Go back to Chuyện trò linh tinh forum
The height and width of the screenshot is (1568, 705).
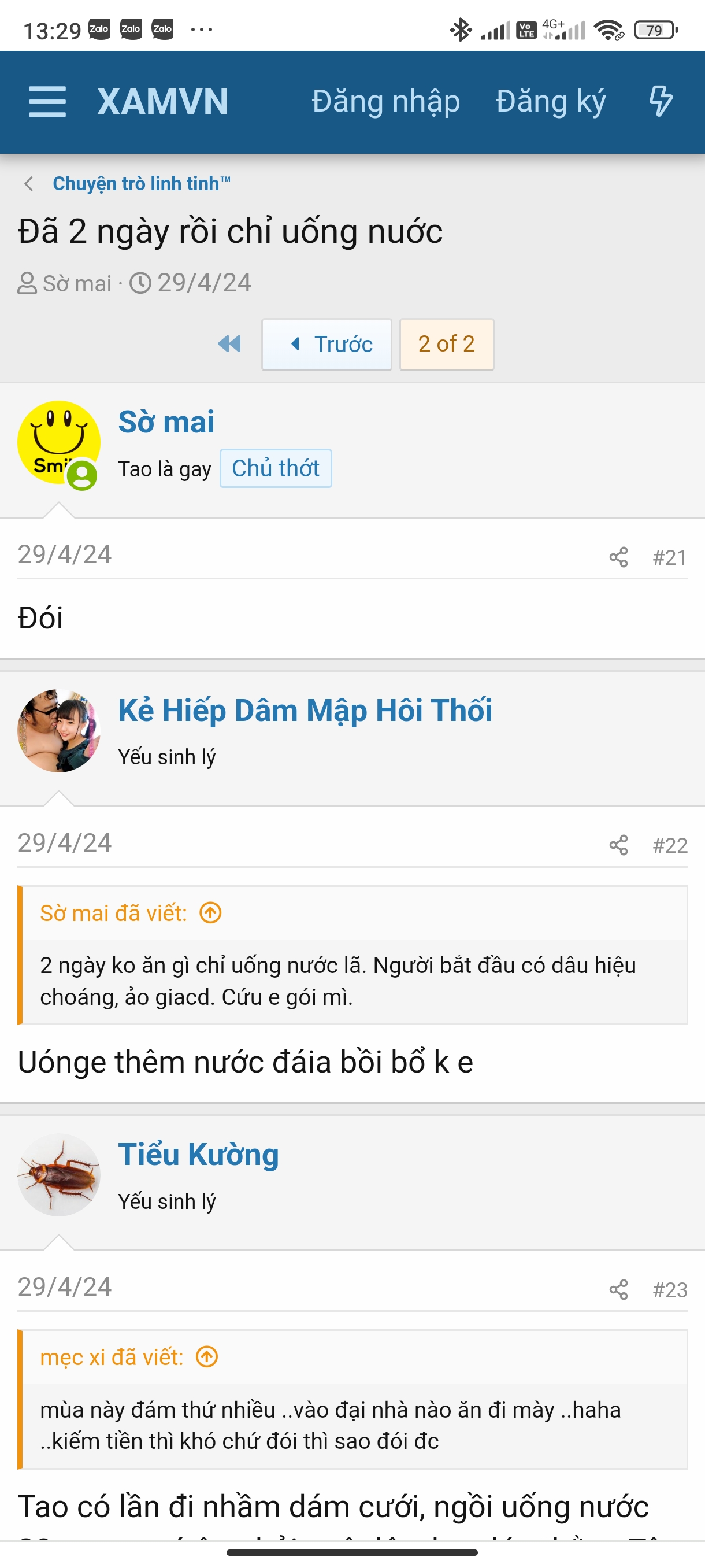tap(141, 183)
